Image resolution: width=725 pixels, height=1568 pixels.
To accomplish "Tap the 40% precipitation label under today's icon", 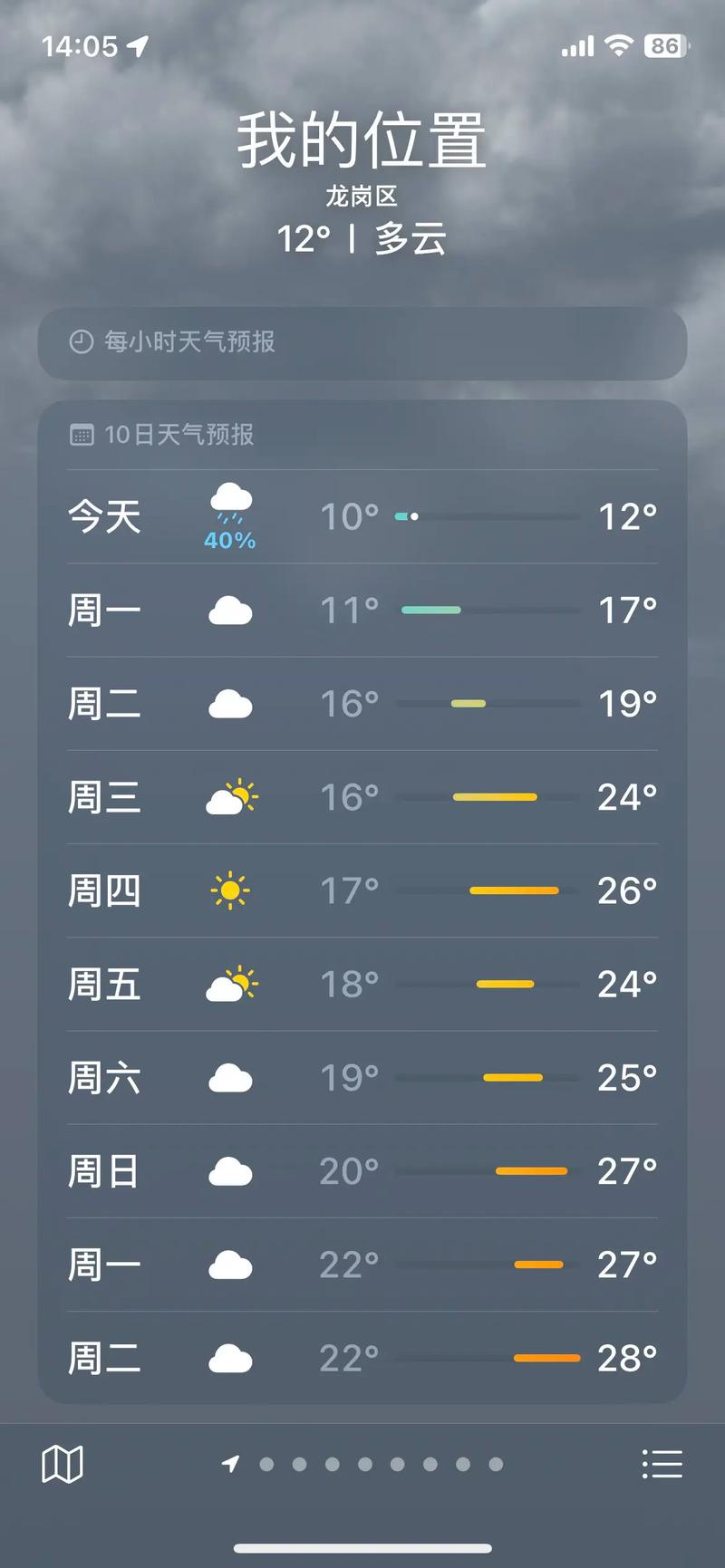I will (x=229, y=539).
